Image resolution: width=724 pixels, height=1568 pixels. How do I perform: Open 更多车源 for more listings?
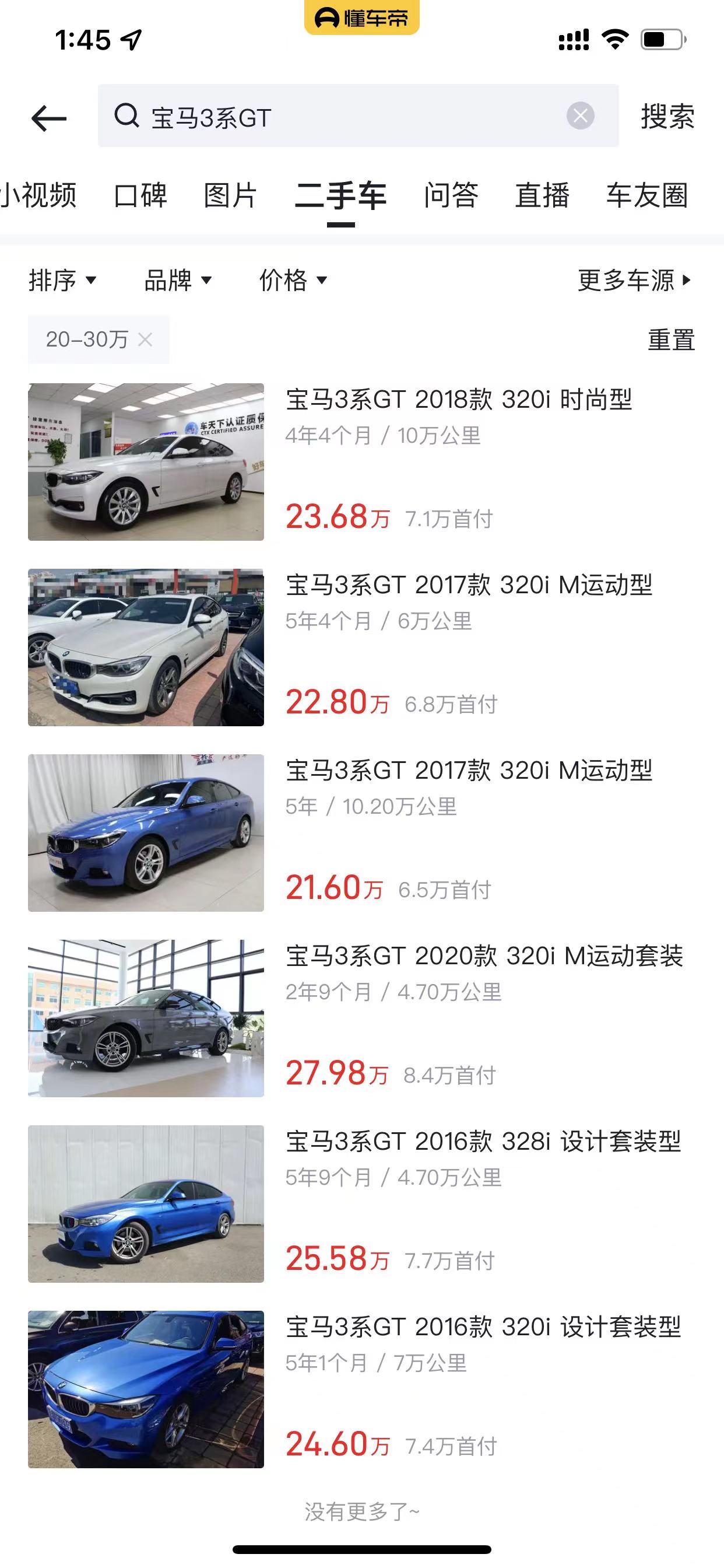pyautogui.click(x=630, y=281)
